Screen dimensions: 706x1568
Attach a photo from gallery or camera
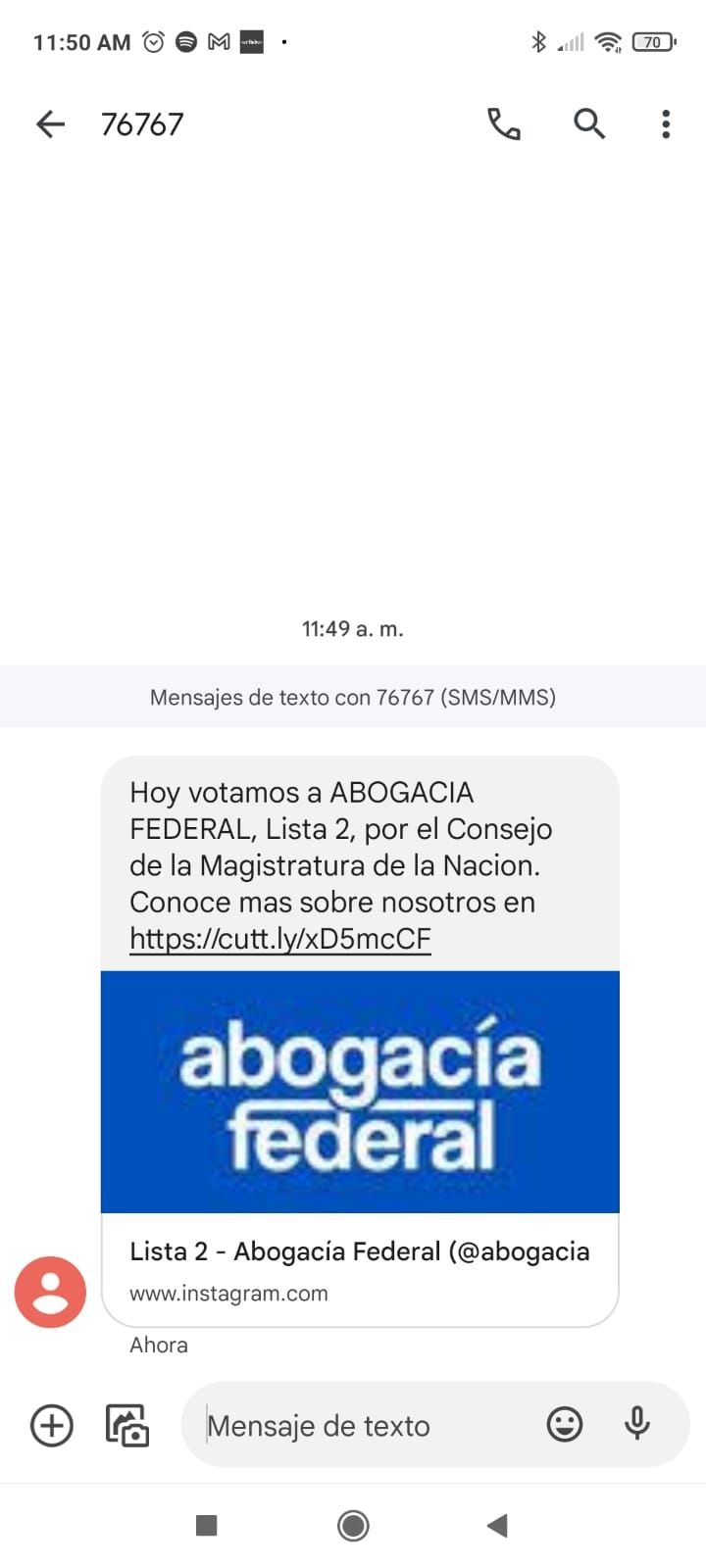(x=127, y=1425)
